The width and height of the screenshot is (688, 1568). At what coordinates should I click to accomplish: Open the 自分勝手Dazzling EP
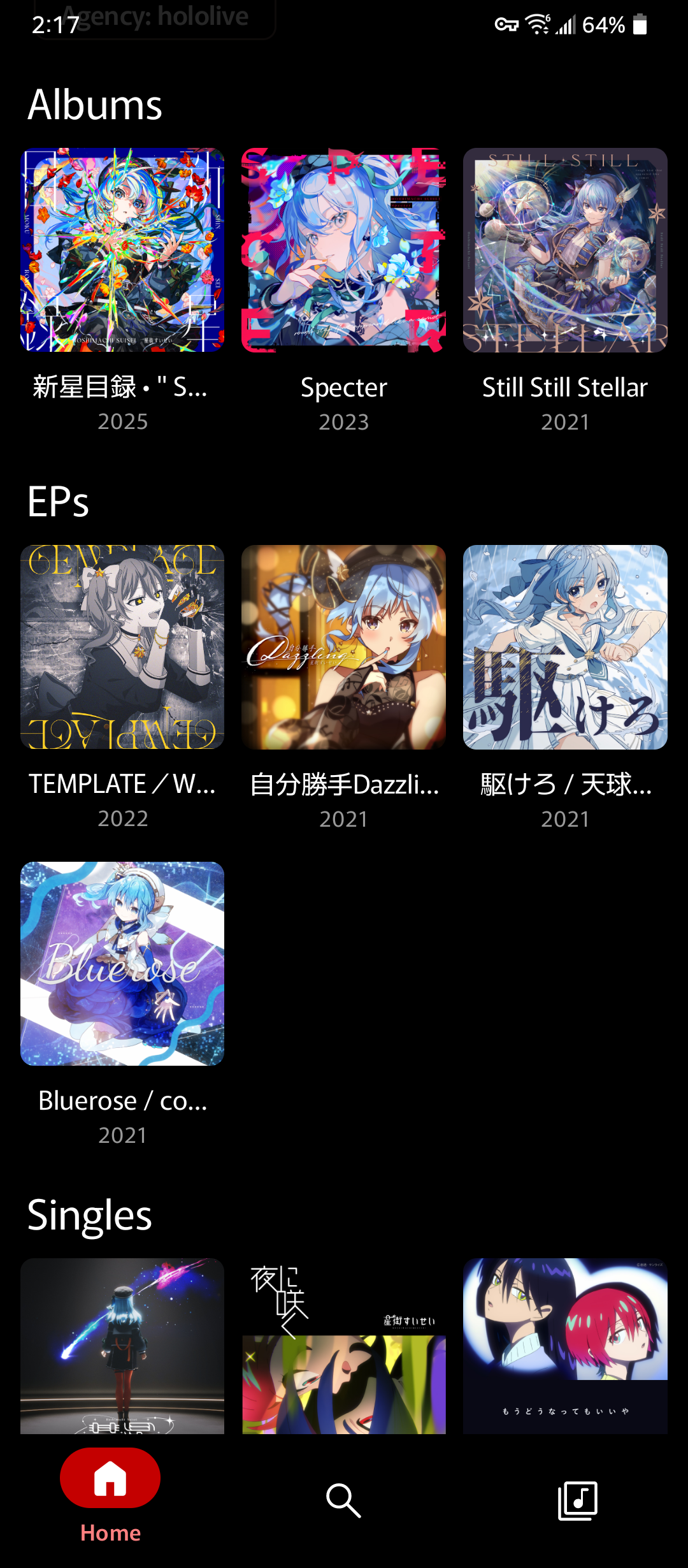tap(343, 647)
